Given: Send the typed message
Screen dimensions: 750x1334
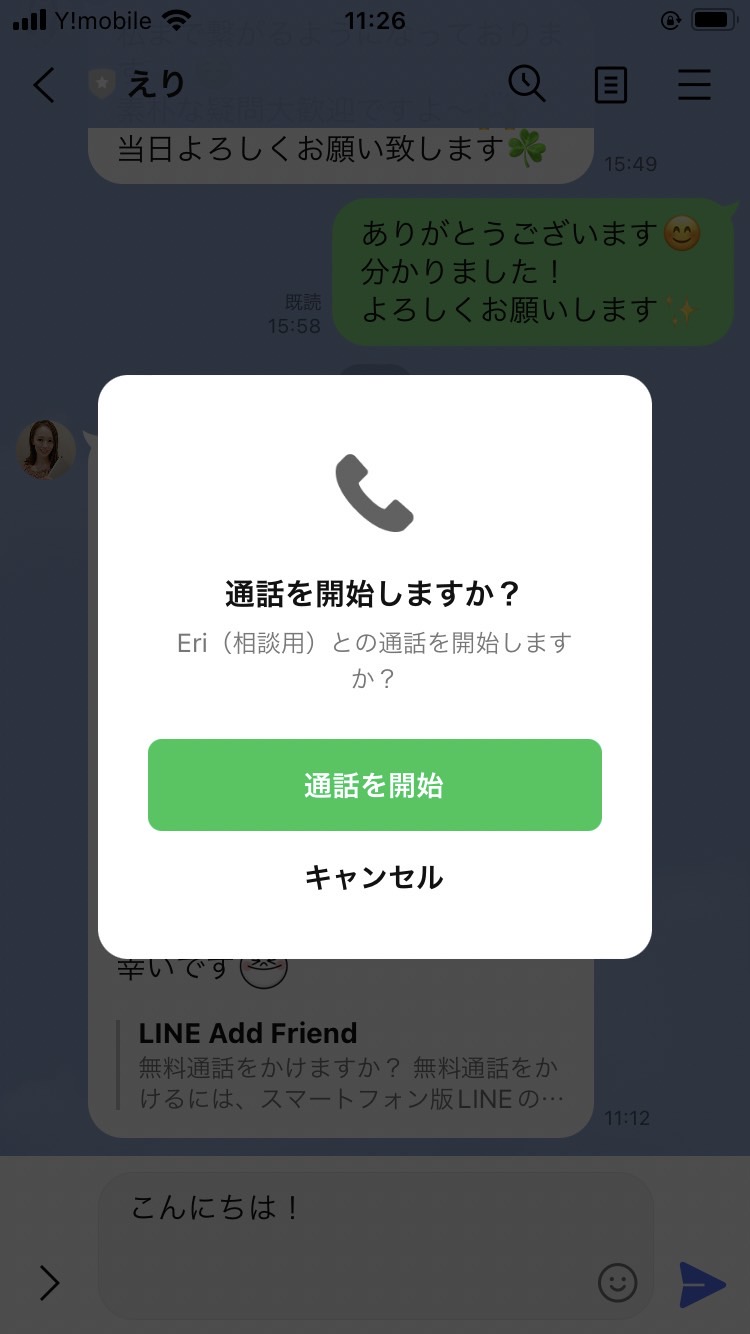Looking at the screenshot, I should [702, 1284].
